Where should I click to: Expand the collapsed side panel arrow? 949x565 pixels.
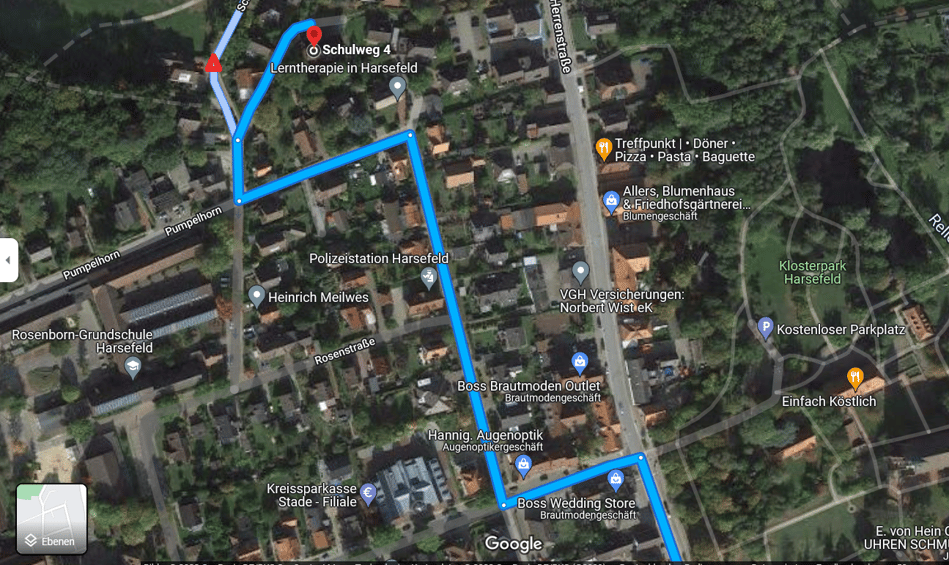(x=8, y=260)
